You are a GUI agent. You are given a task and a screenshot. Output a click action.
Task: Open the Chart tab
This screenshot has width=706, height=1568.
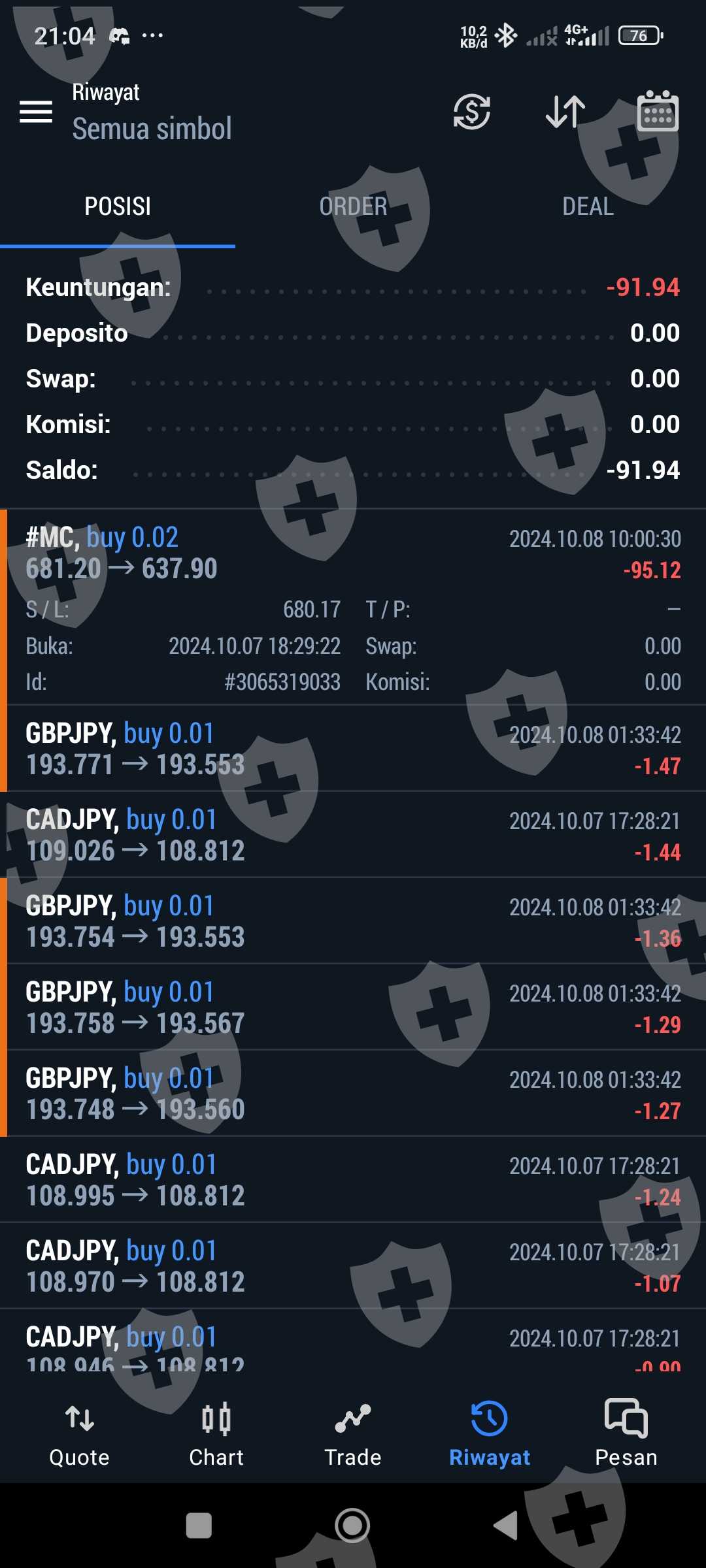(216, 1434)
